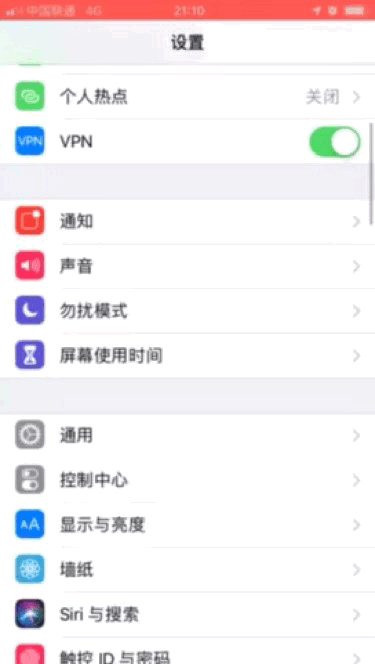Go to 声音 settings

(188, 266)
